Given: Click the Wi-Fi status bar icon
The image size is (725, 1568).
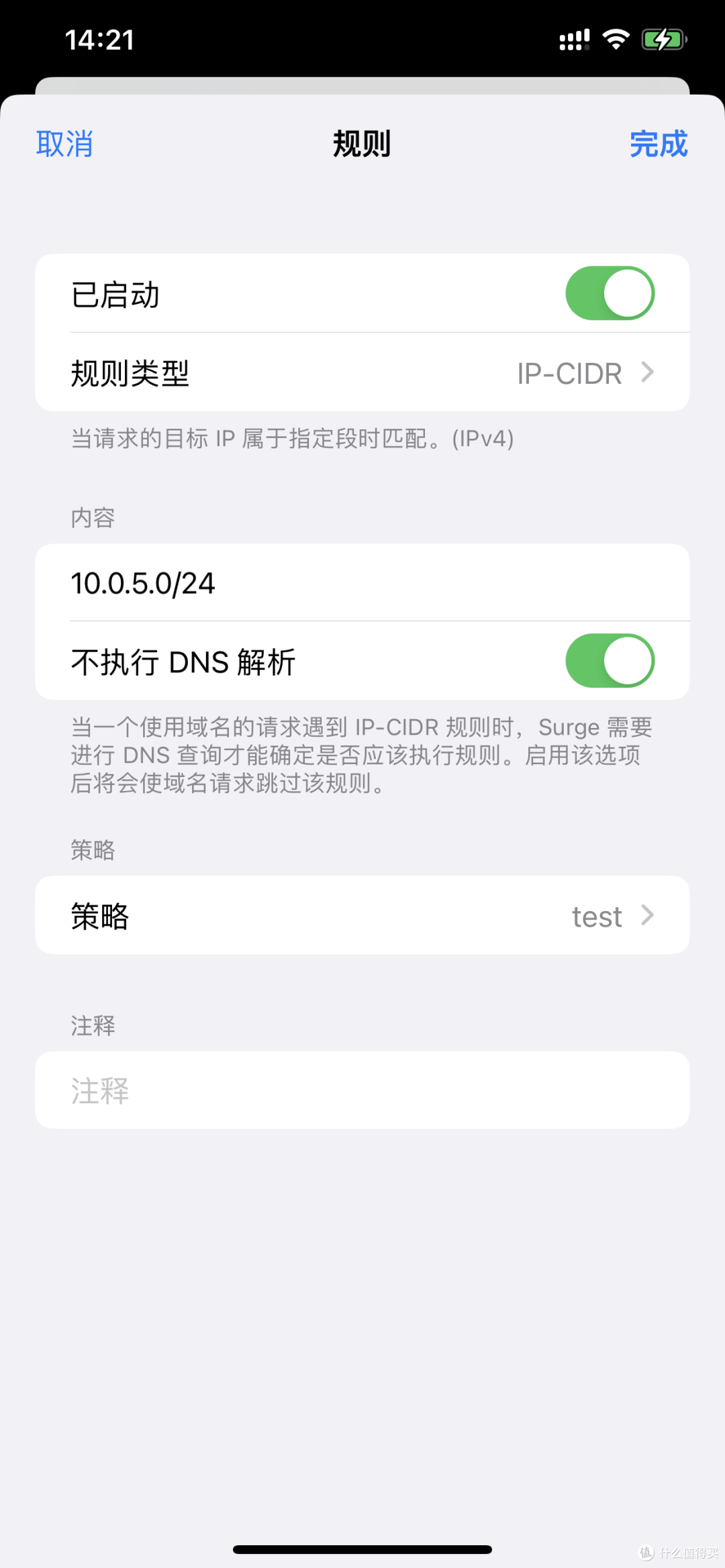Looking at the screenshot, I should pyautogui.click(x=615, y=40).
